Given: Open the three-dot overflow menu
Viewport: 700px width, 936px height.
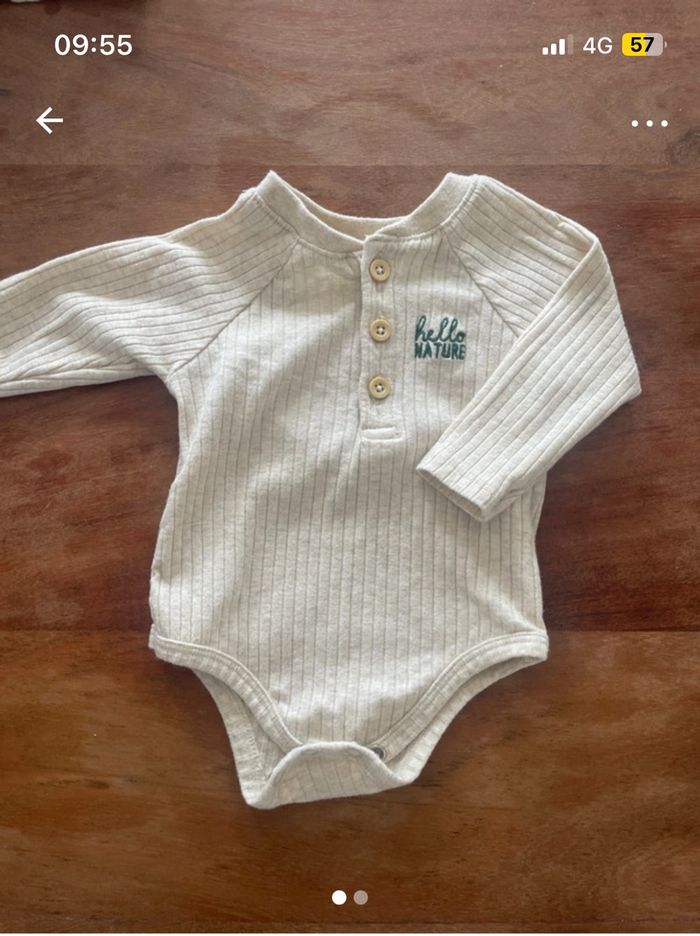Looking at the screenshot, I should coord(649,123).
